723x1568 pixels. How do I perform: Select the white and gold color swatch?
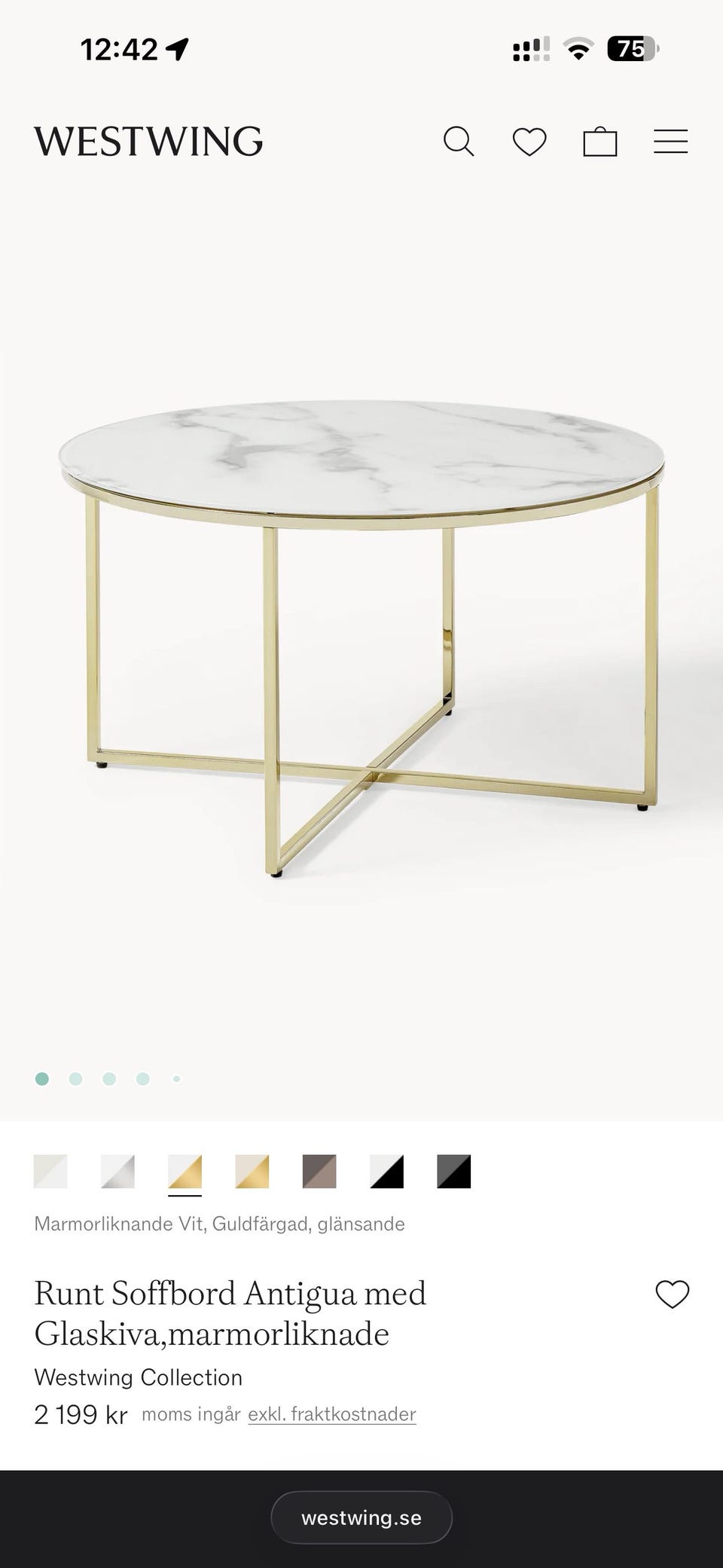[x=185, y=1172]
